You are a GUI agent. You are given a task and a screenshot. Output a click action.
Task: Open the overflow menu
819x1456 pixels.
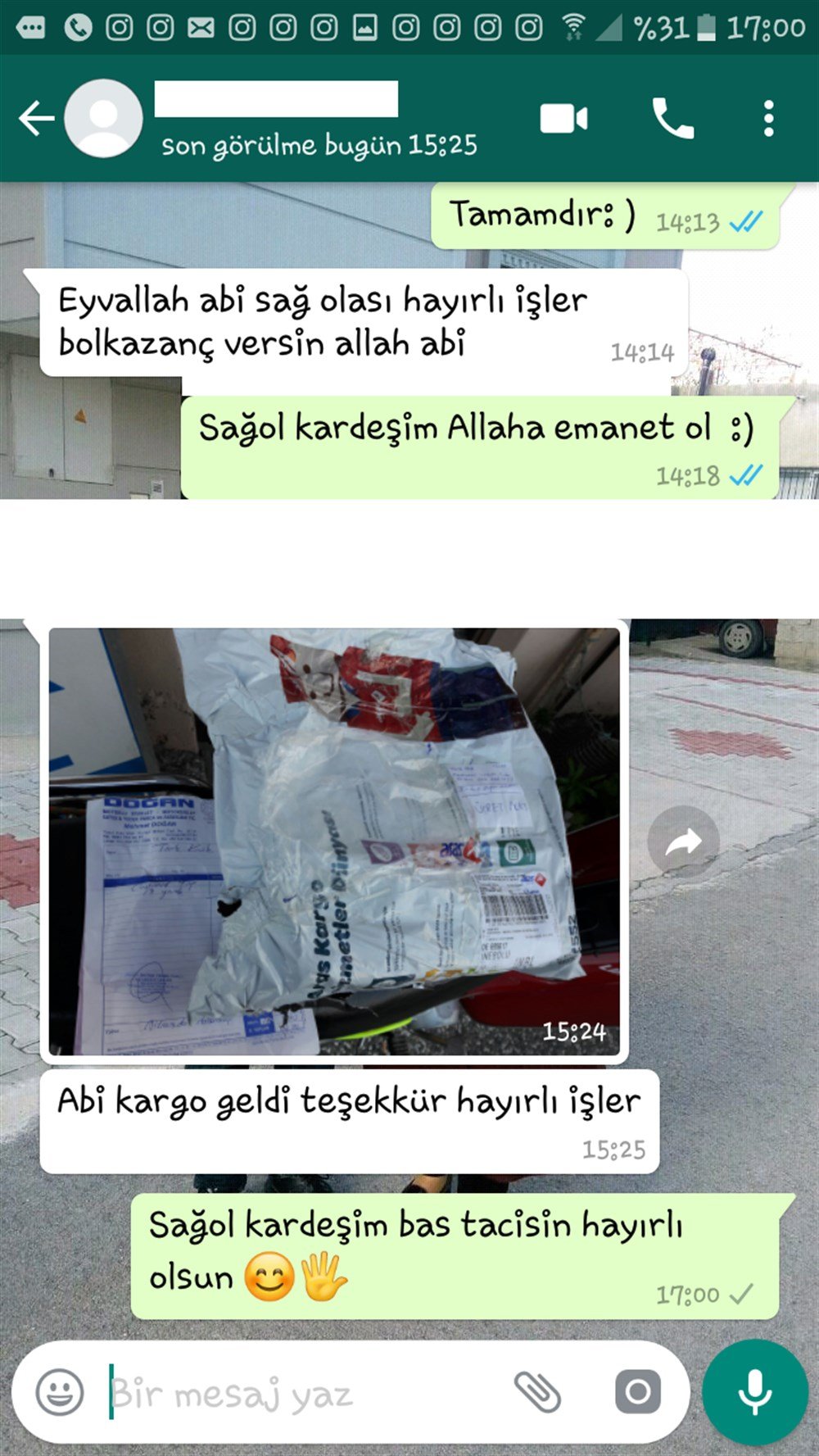768,119
